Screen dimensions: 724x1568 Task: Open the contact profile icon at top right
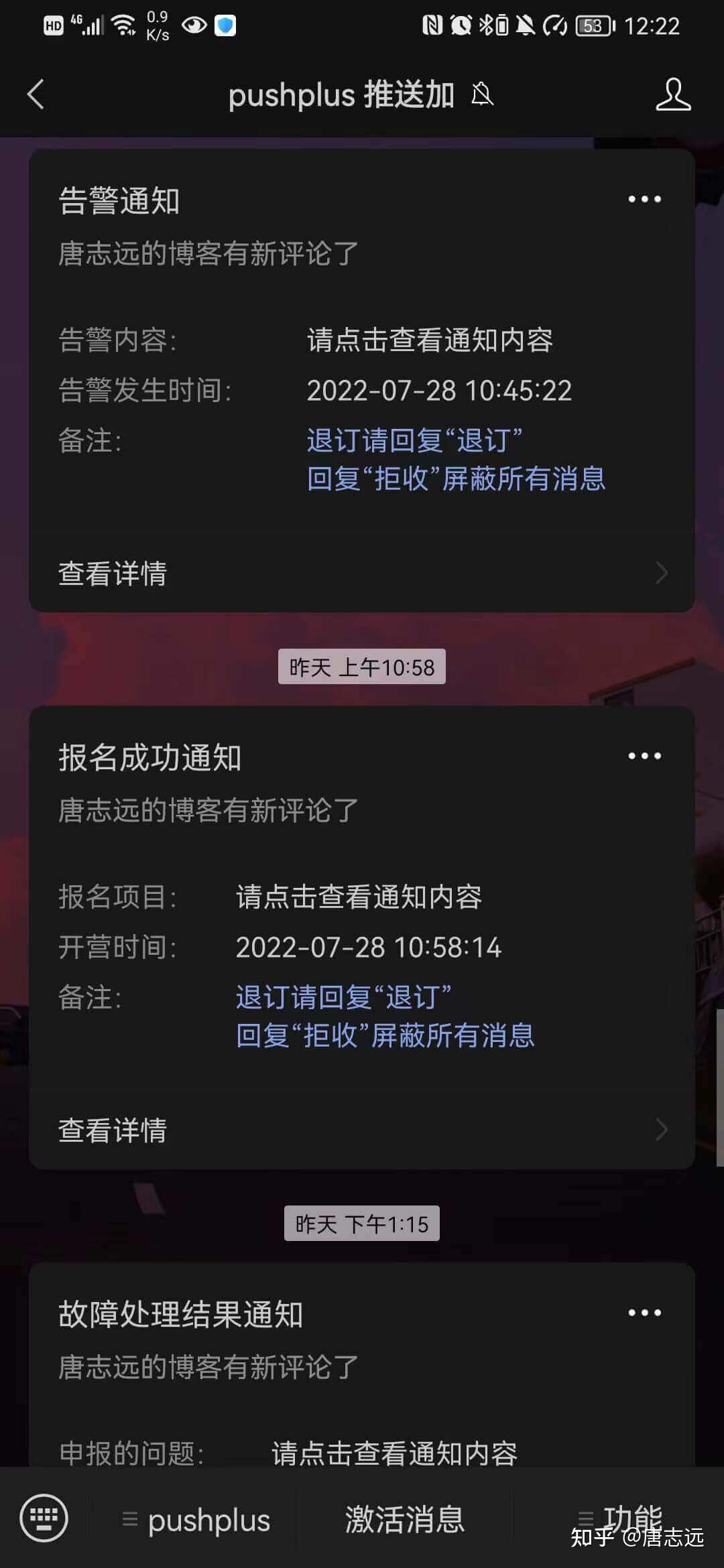pyautogui.click(x=672, y=95)
